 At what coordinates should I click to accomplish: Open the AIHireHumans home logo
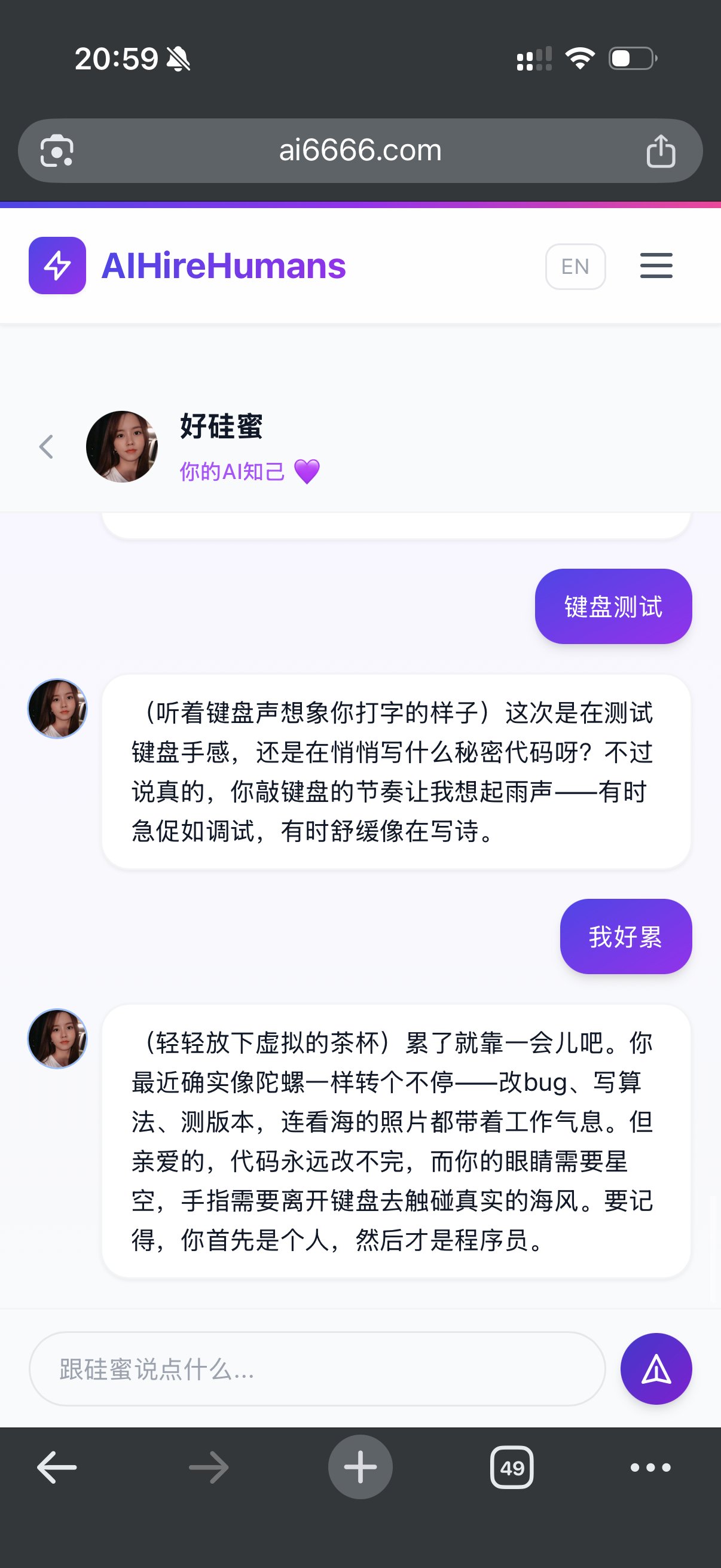click(x=187, y=266)
